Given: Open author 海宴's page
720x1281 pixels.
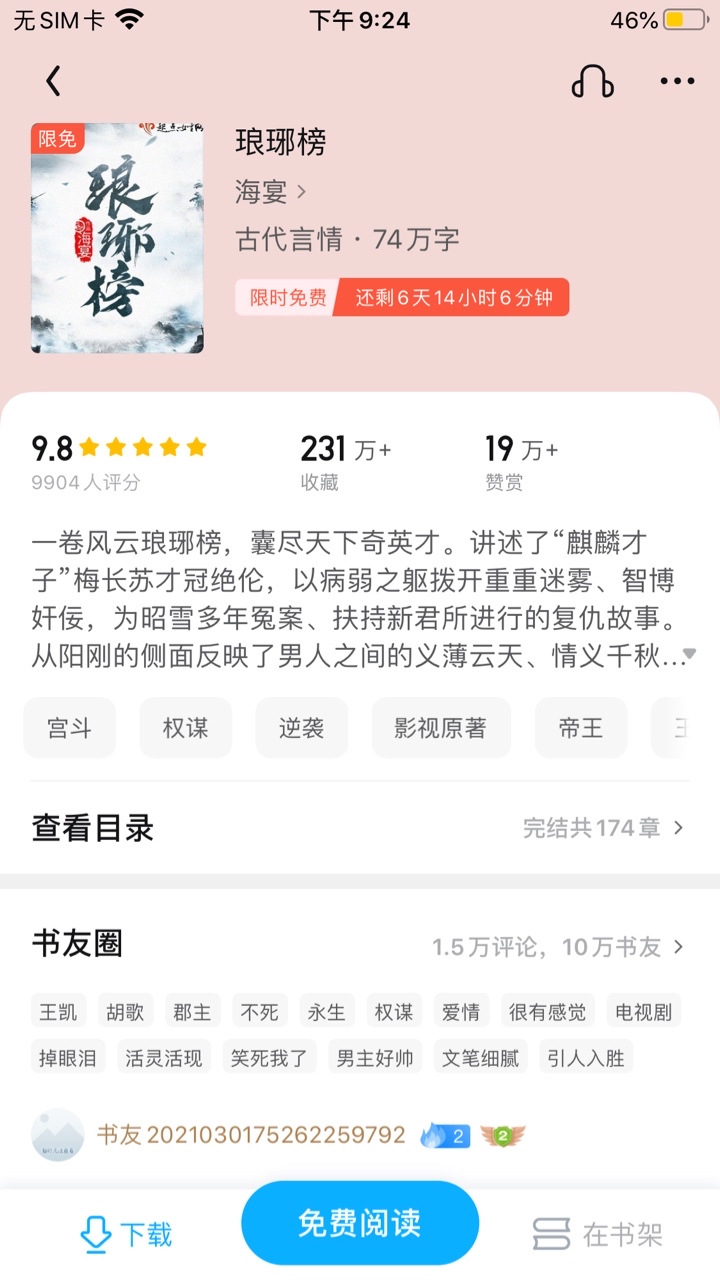Looking at the screenshot, I should click(271, 191).
